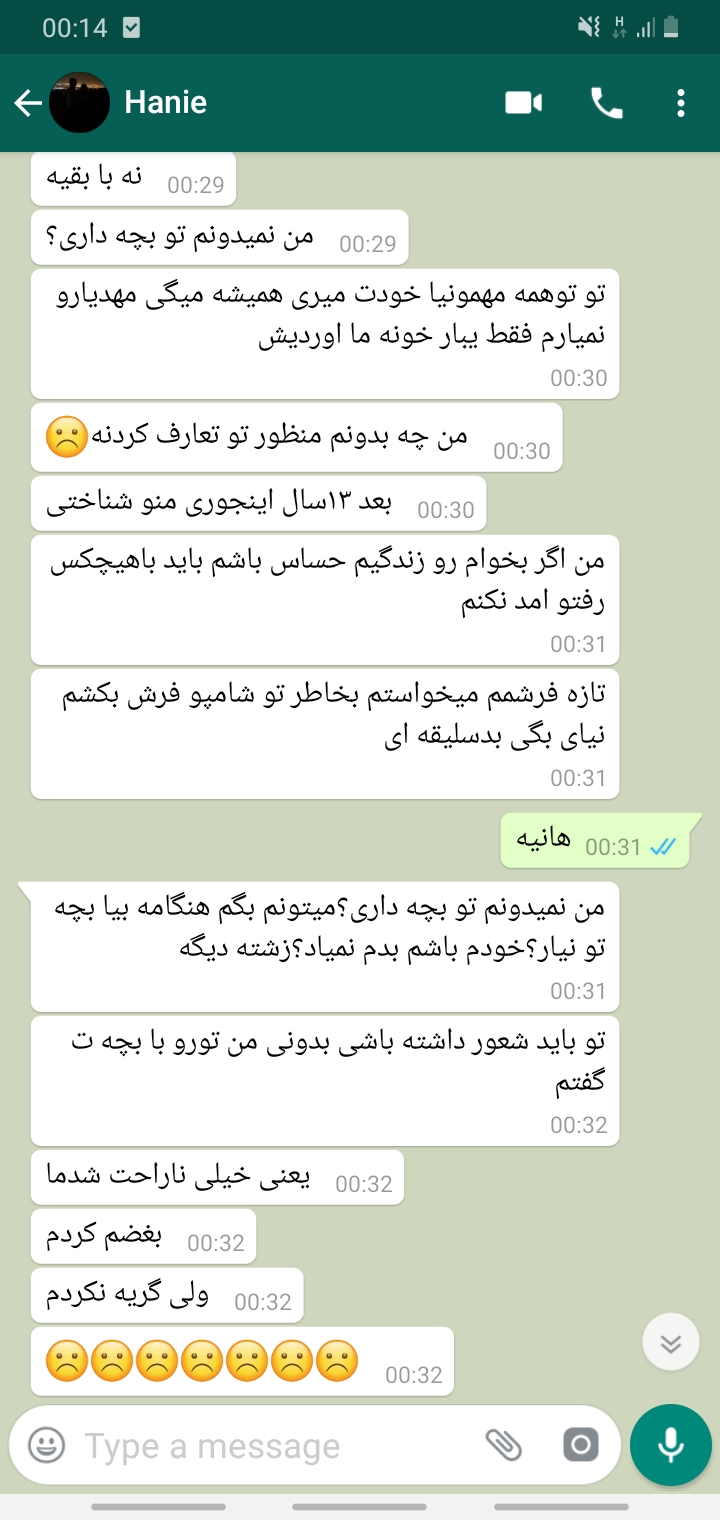Open the overflow menu
The image size is (720, 1520).
[x=681, y=103]
